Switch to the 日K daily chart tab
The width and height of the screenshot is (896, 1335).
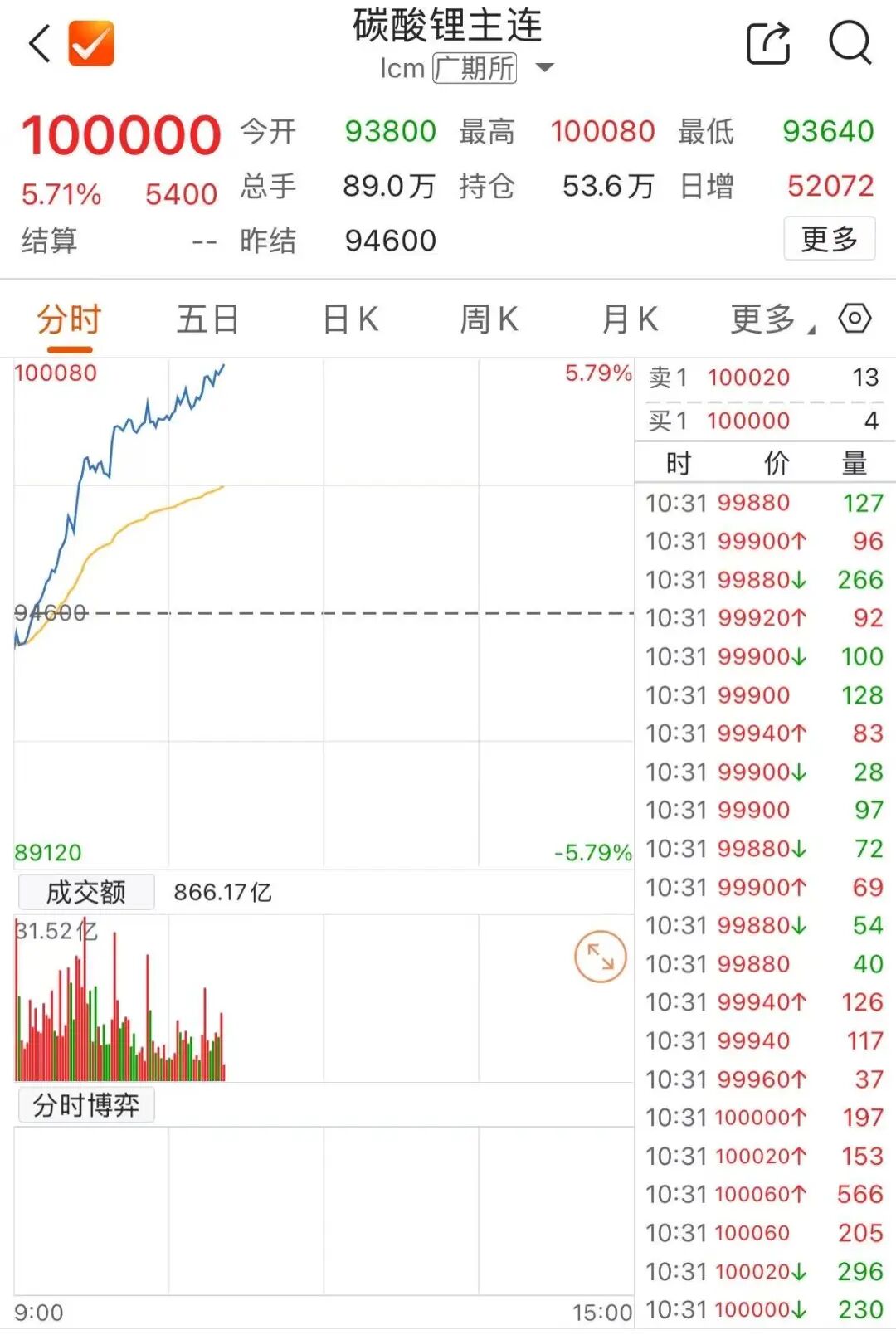click(x=348, y=318)
